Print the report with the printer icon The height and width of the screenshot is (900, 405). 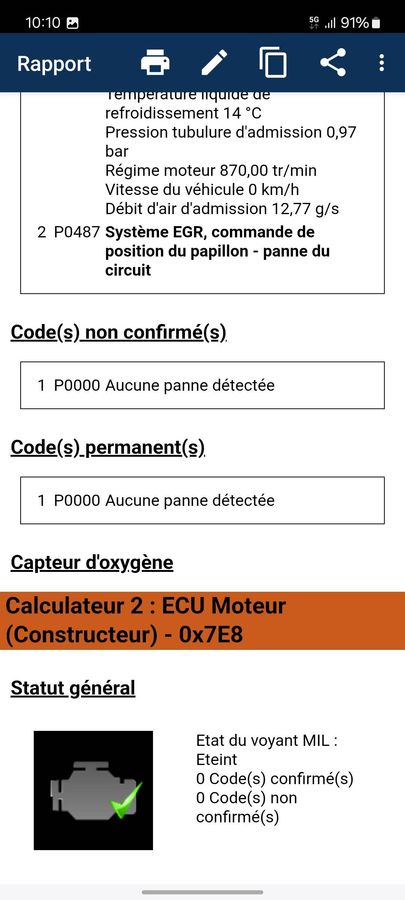(x=155, y=63)
